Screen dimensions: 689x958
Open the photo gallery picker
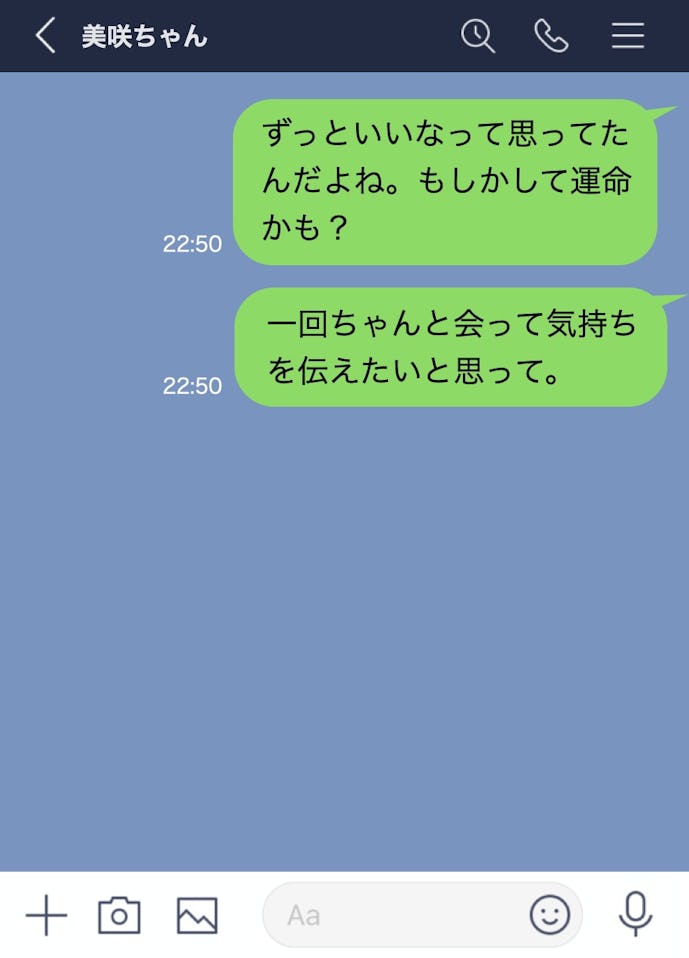[x=197, y=915]
